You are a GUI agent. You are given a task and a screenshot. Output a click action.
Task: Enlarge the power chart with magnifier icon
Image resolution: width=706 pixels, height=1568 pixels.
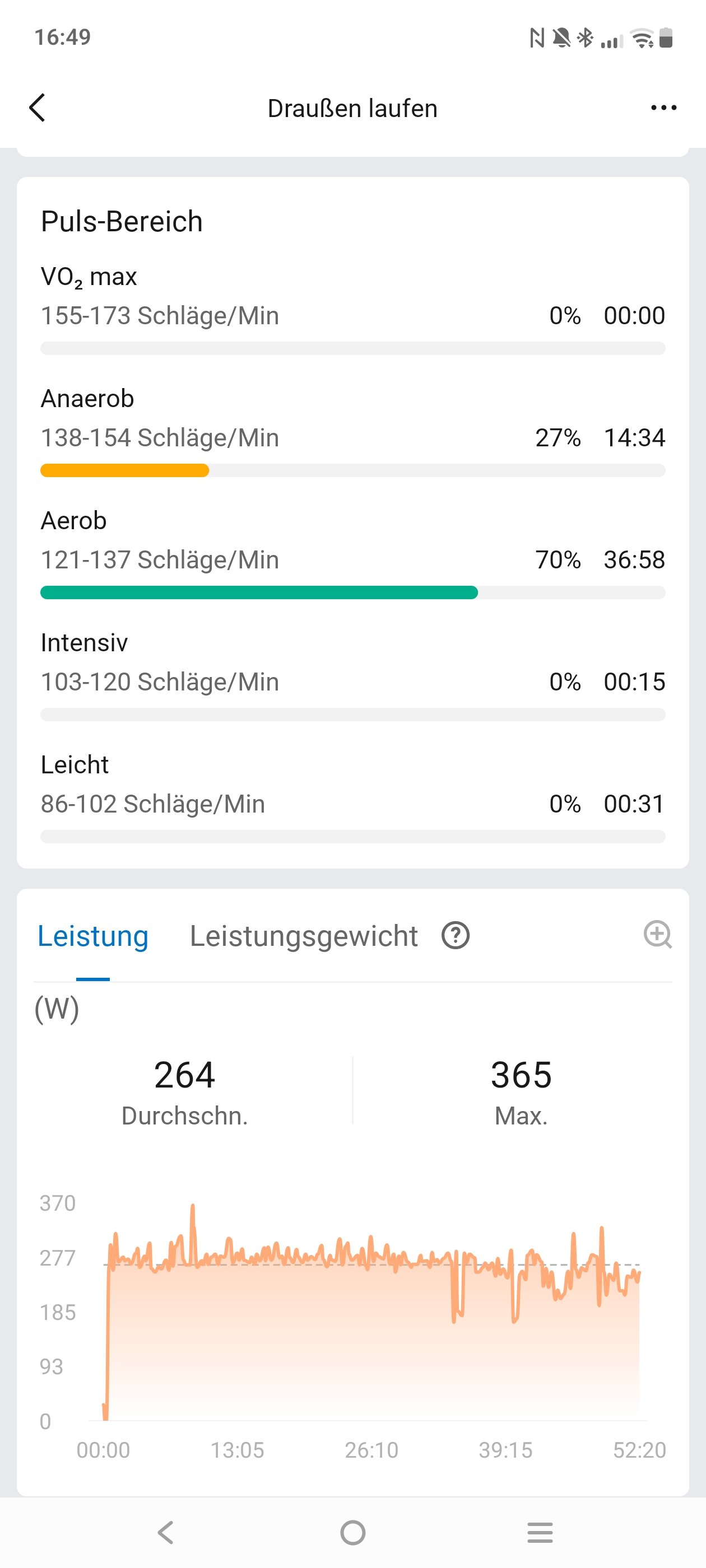(x=657, y=934)
